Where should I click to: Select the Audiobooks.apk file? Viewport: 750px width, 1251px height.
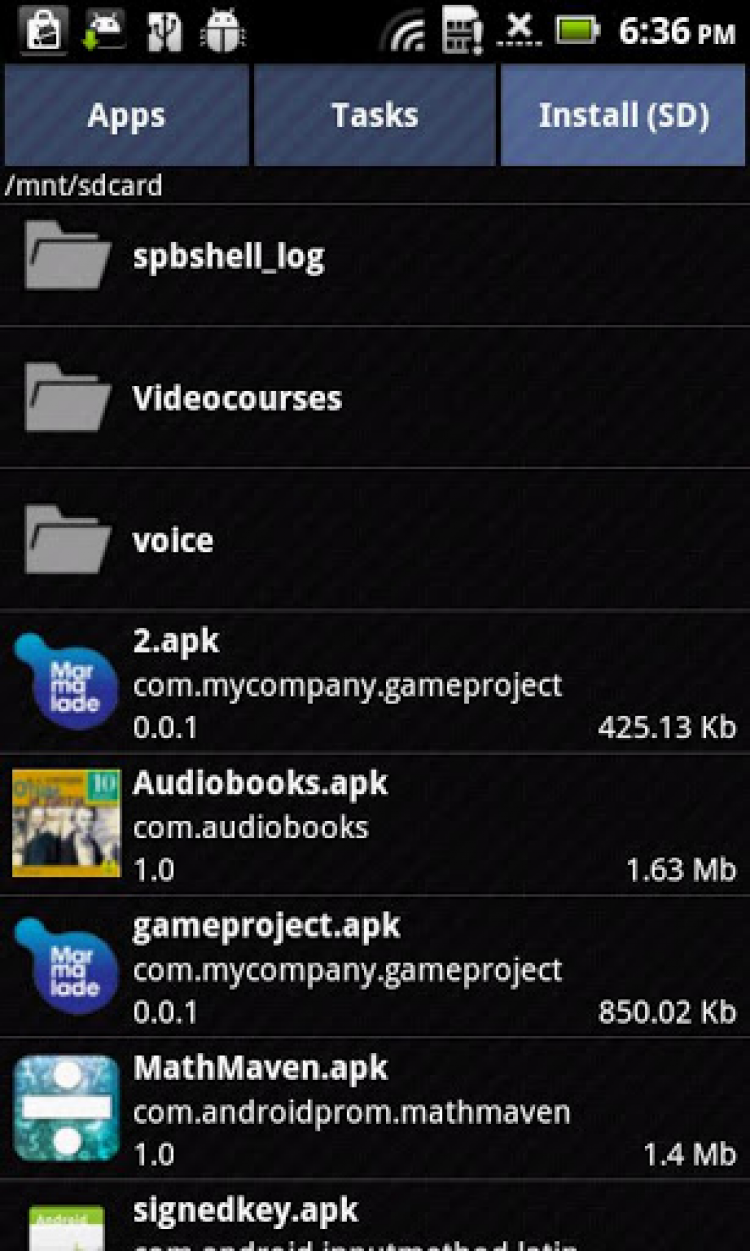tap(375, 825)
